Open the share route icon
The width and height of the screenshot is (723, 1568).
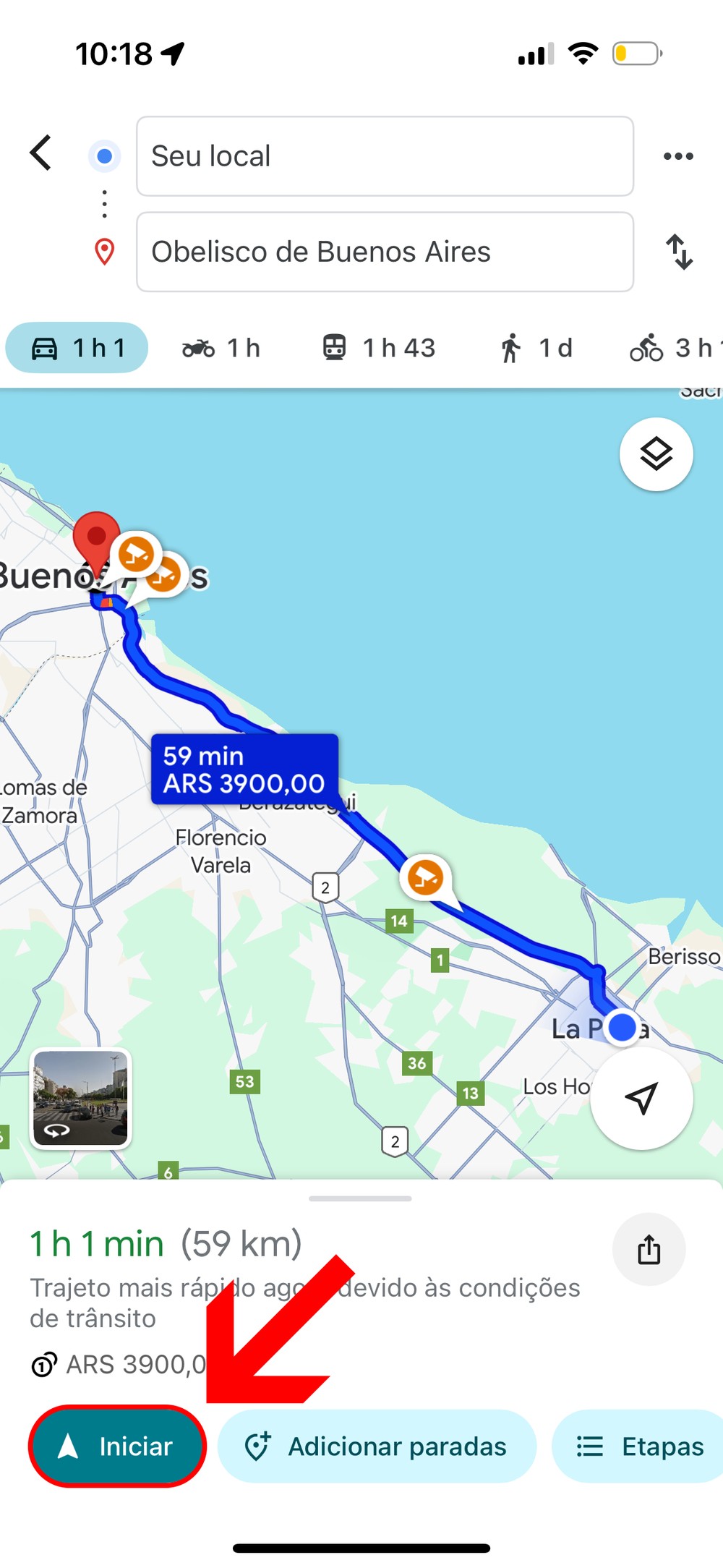649,1250
